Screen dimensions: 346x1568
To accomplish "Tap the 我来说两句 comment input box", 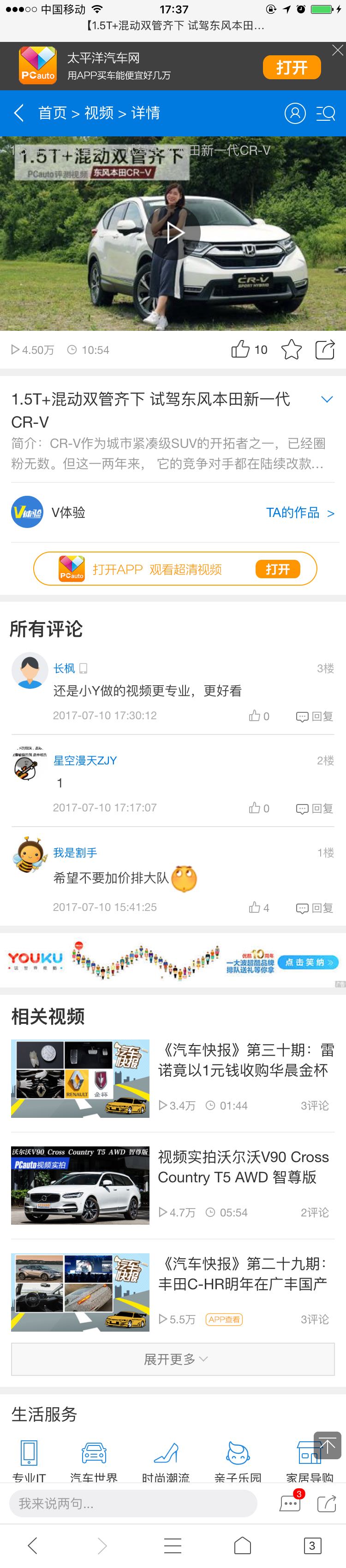I will point(133,1503).
